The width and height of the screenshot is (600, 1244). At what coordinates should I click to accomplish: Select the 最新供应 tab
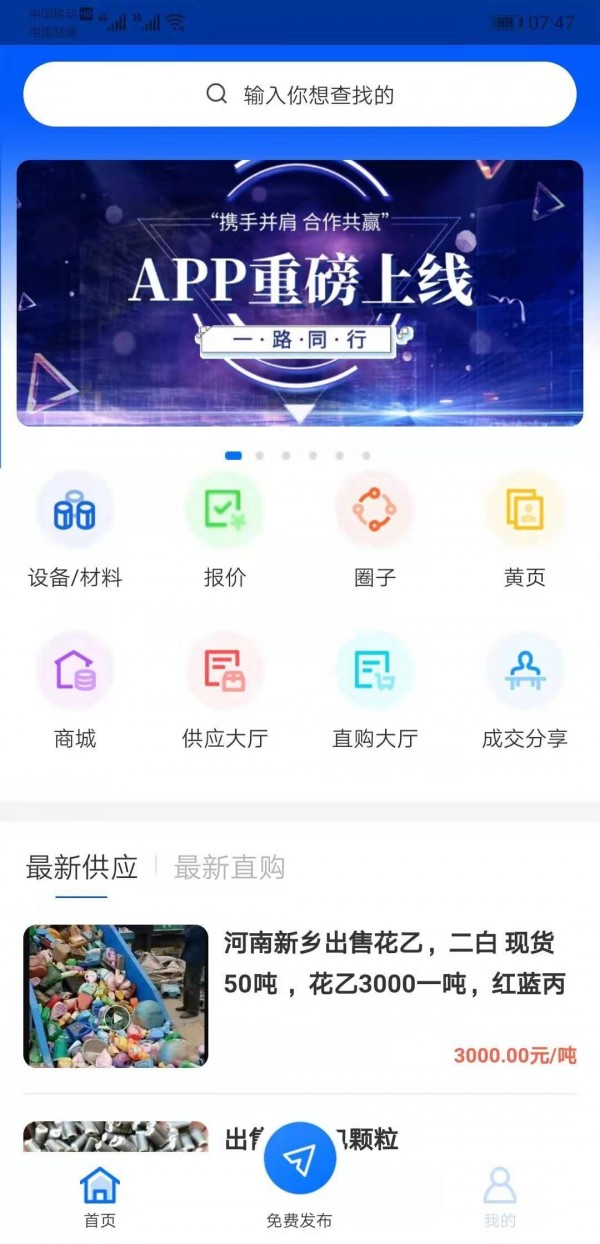tap(82, 867)
